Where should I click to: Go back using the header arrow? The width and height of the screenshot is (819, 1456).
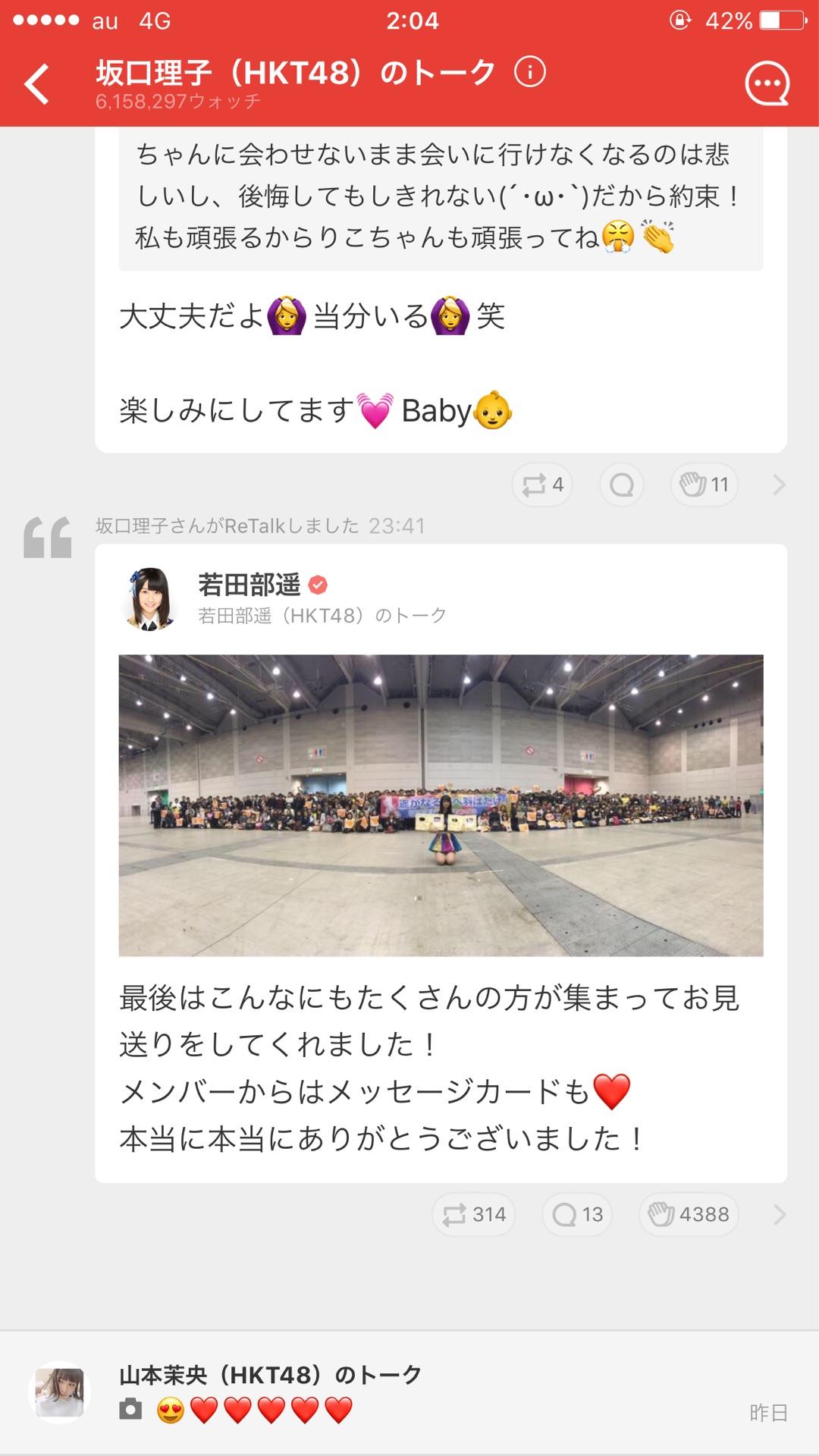coord(36,83)
